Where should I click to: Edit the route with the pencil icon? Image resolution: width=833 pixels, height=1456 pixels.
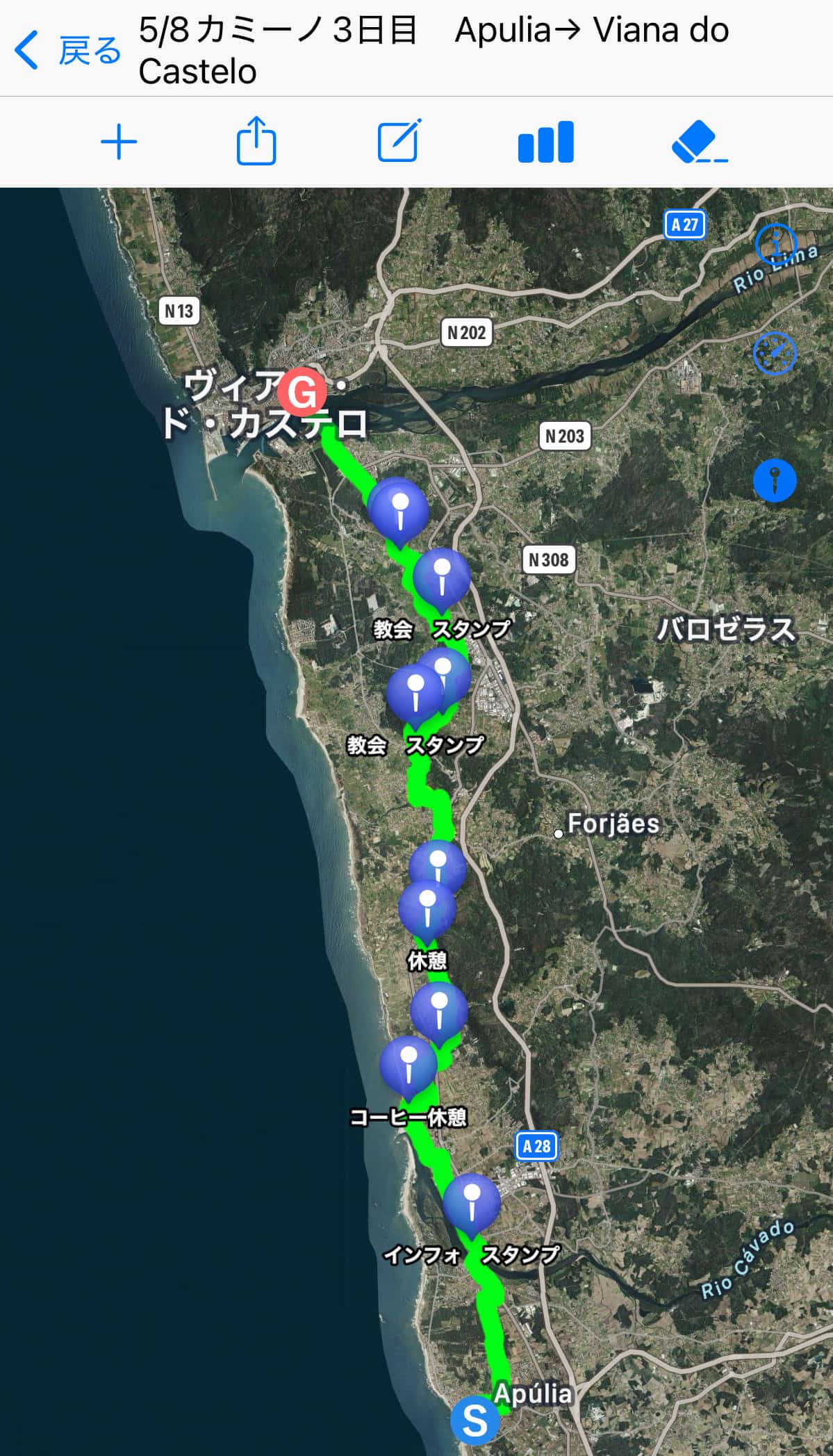399,141
